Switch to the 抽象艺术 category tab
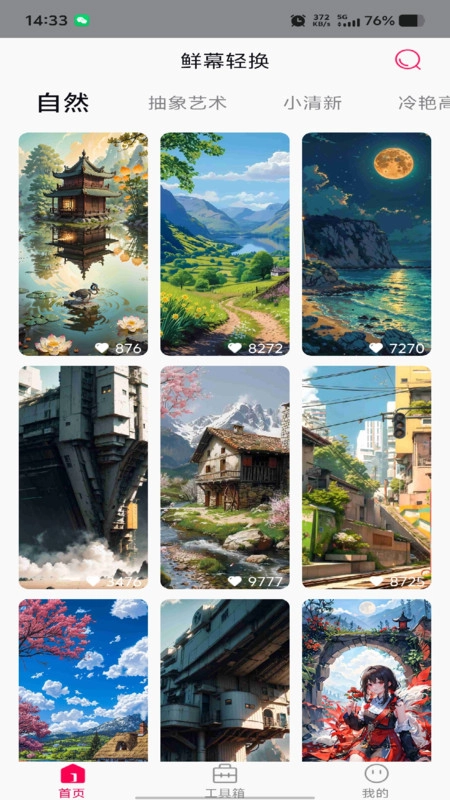 pos(187,103)
